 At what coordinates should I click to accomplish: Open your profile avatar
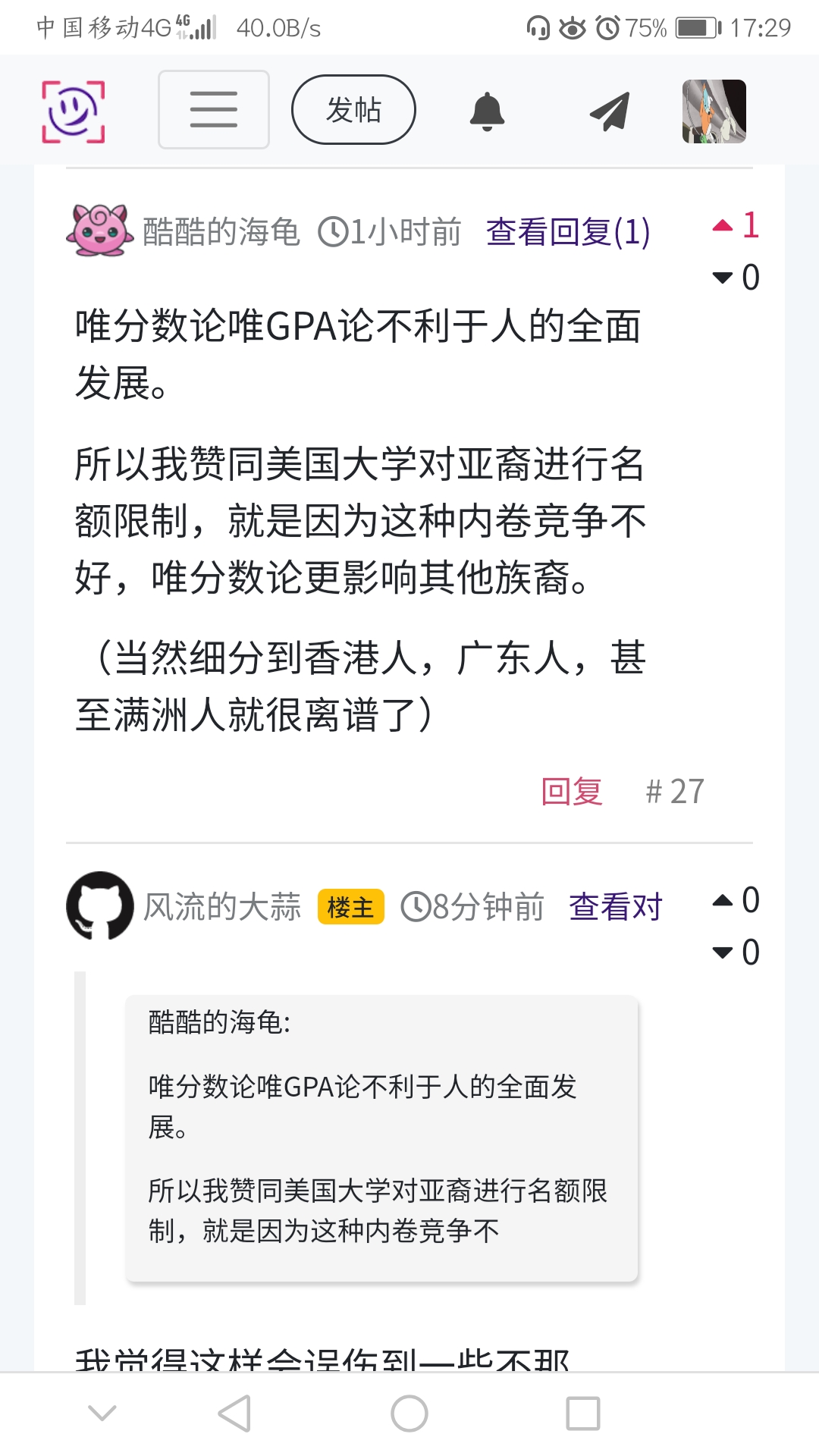tap(714, 111)
